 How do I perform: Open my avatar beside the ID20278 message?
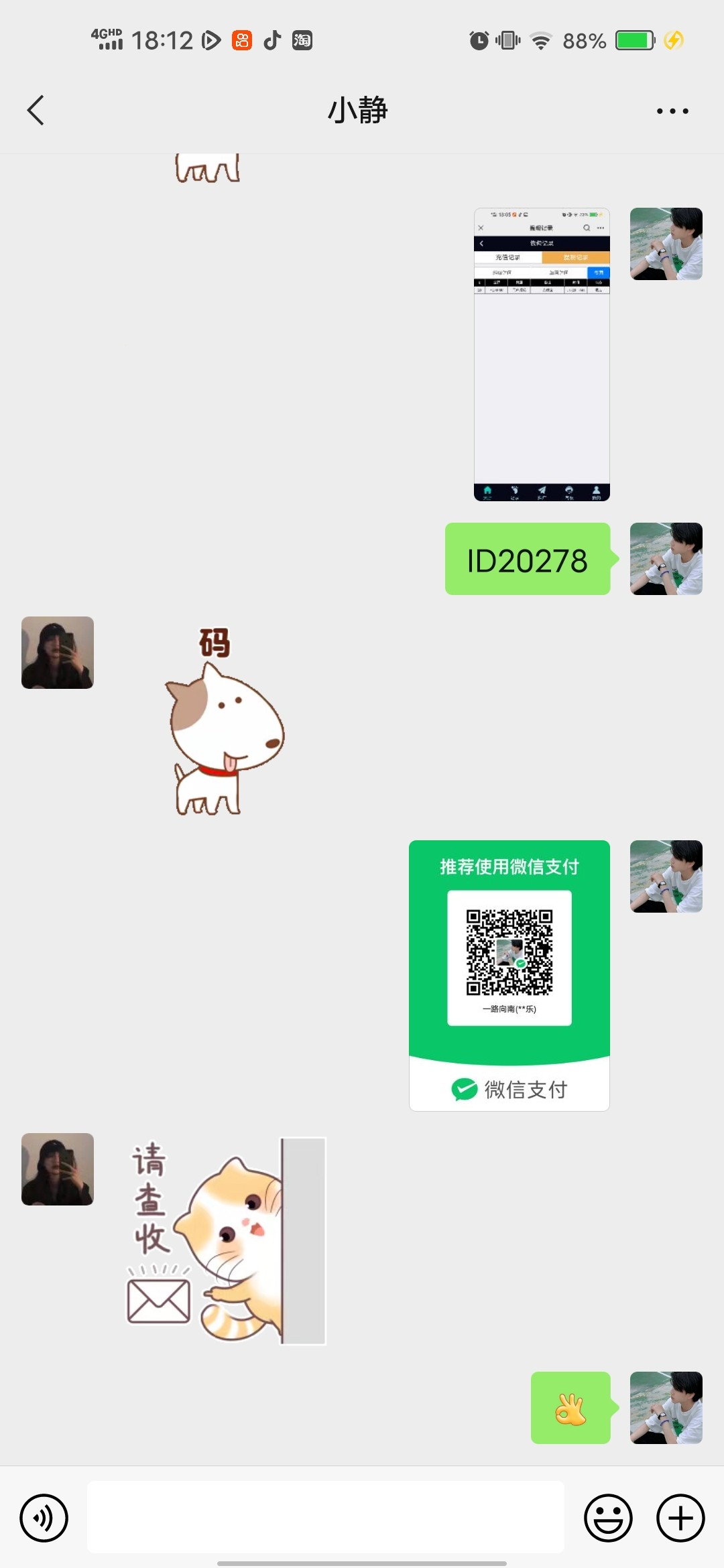click(x=666, y=559)
